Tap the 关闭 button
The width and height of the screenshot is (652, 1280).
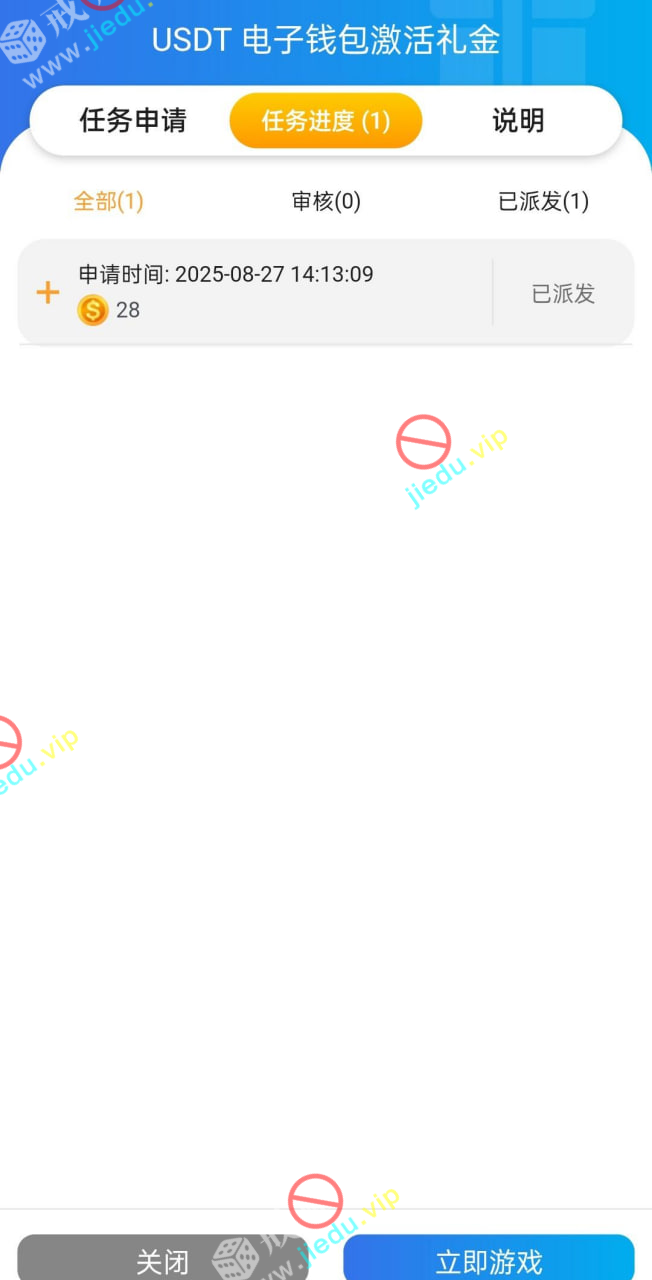[163, 1259]
